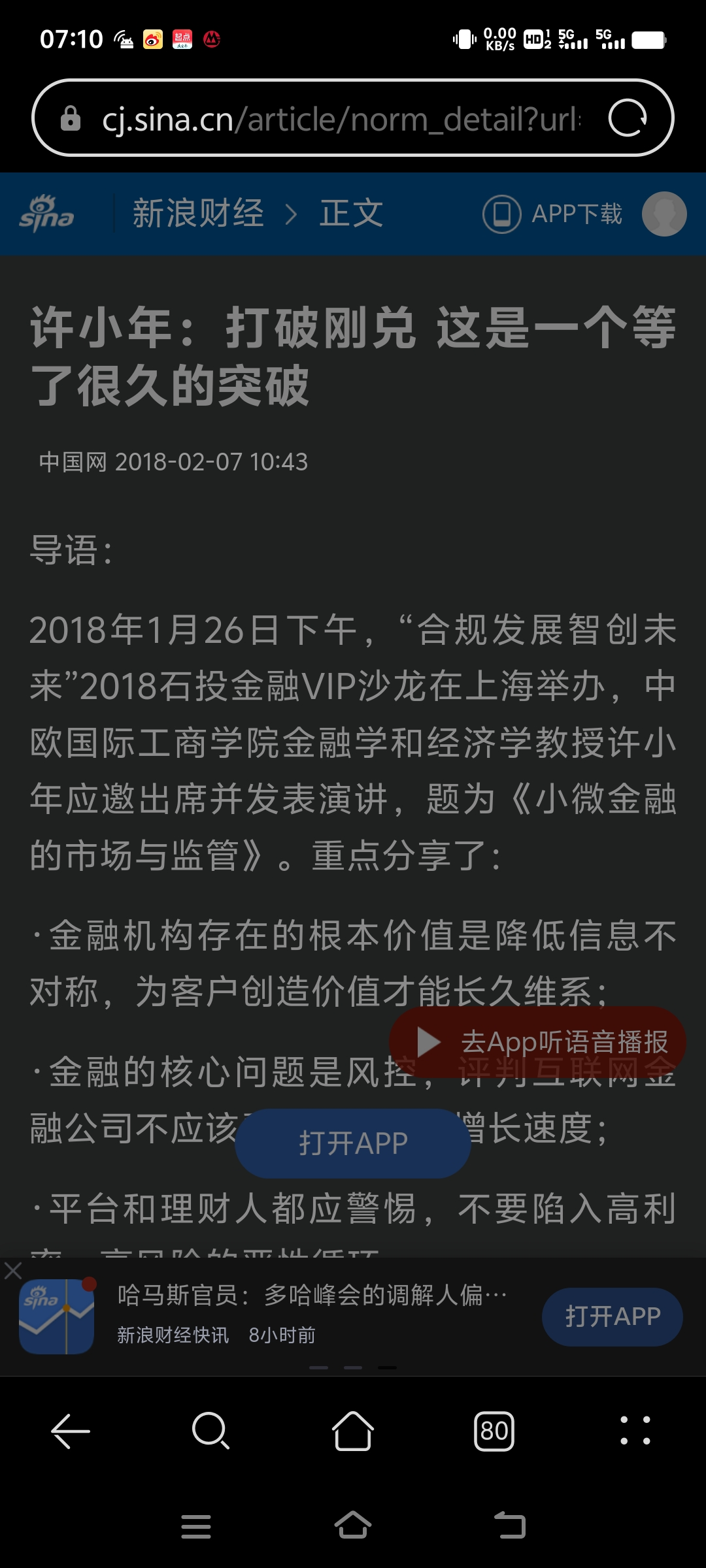Tap APP下载 to download the app
Image resolution: width=706 pixels, height=1568 pixels.
pyautogui.click(x=553, y=214)
